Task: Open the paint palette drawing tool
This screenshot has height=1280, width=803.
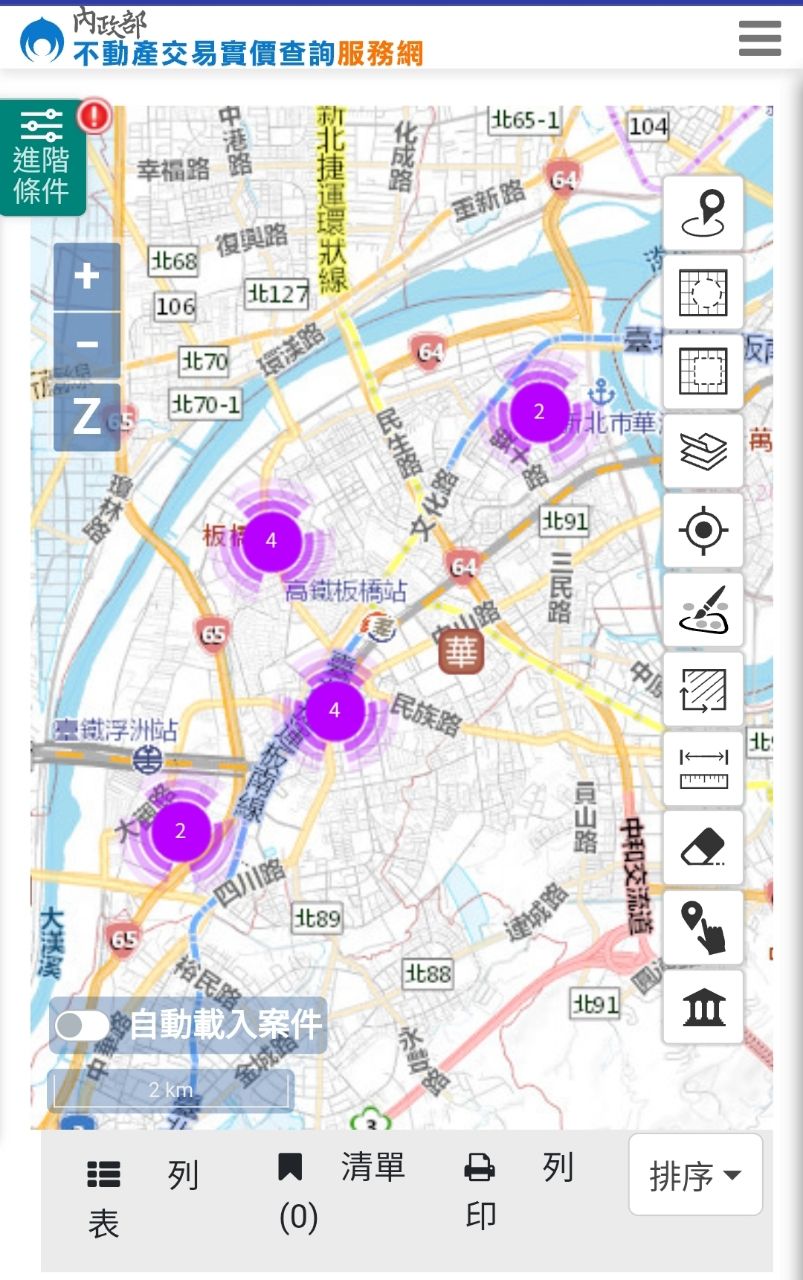Action: 703,610
